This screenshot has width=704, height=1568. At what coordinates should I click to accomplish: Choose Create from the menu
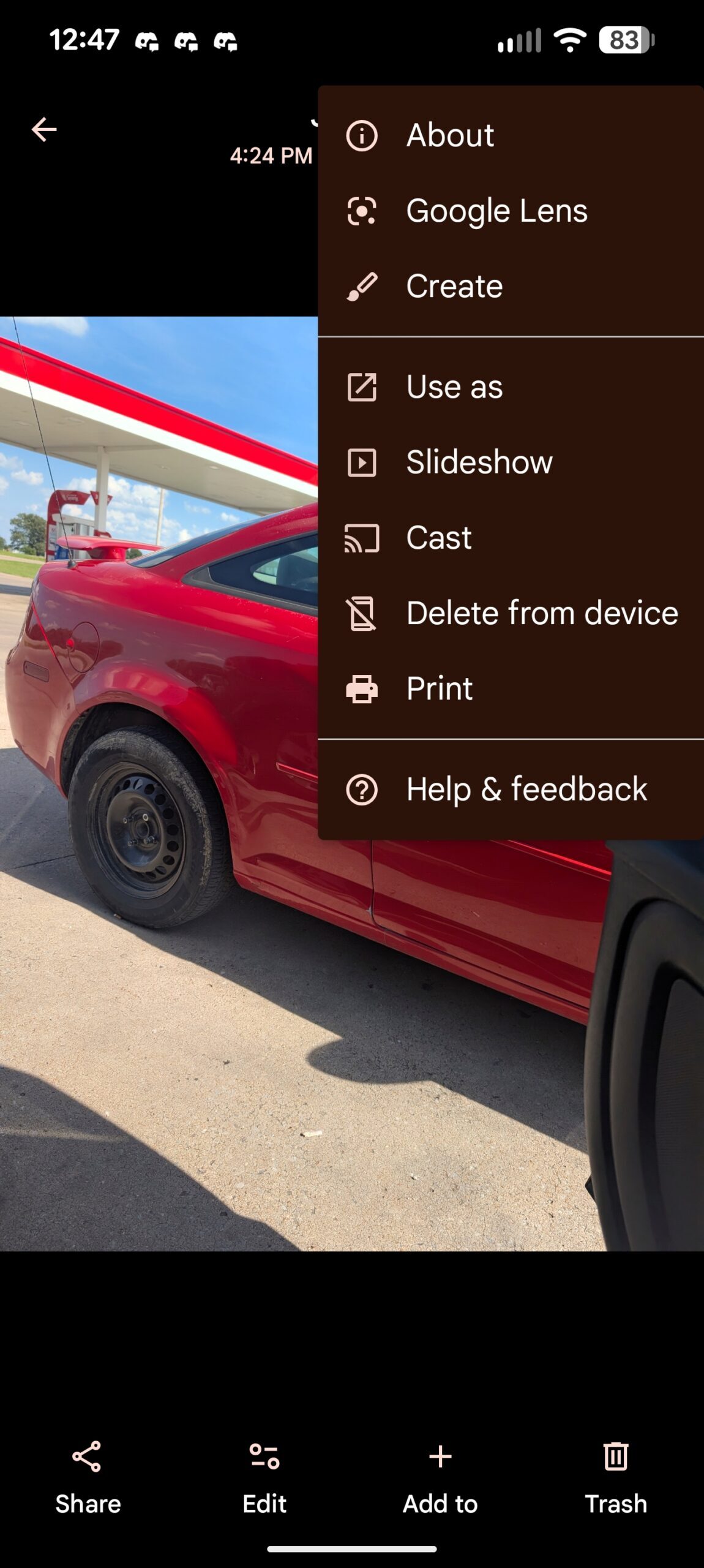click(x=454, y=287)
